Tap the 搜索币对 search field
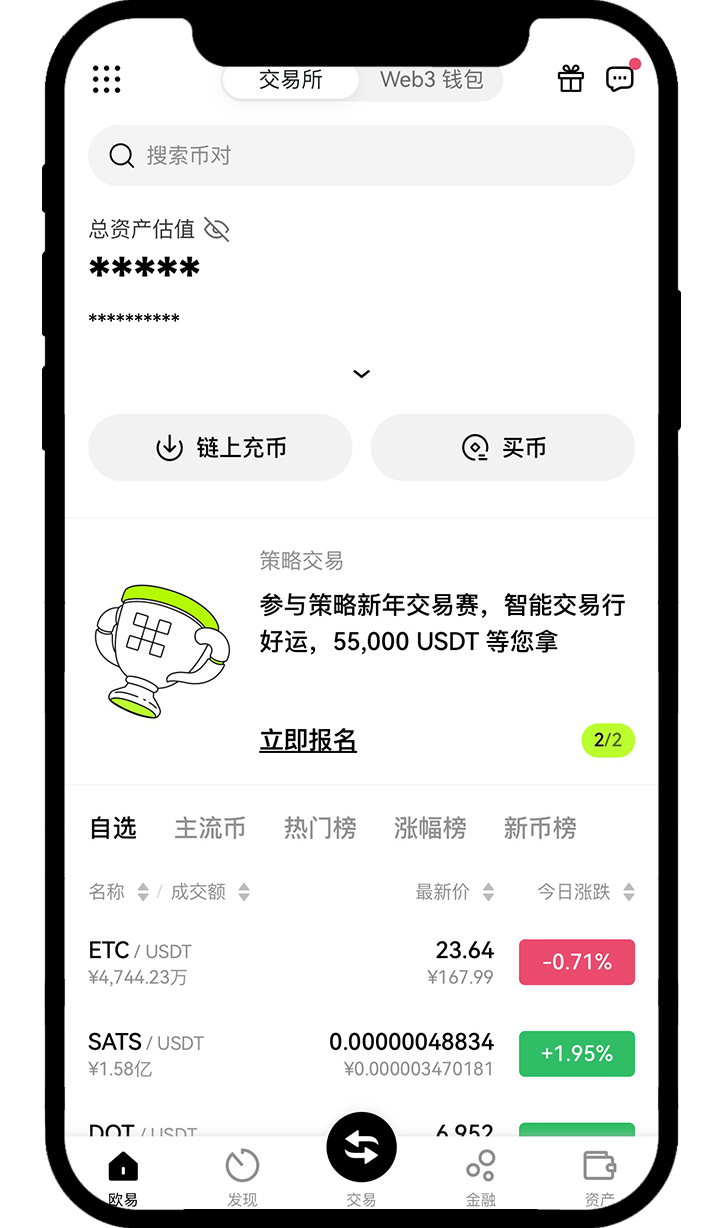This screenshot has height=1228, width=723. 361,155
